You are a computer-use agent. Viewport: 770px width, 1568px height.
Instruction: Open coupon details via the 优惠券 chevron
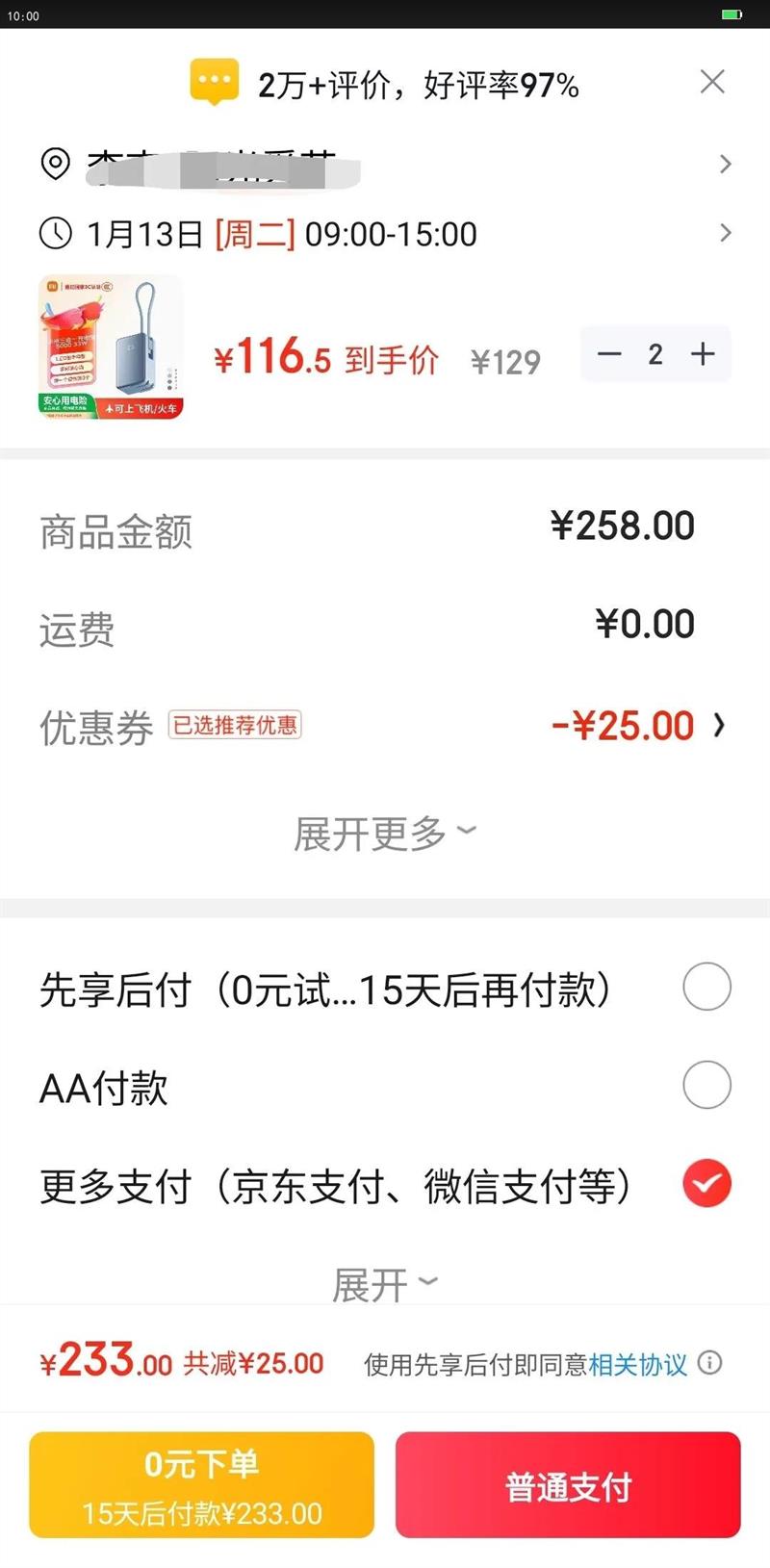[x=720, y=726]
